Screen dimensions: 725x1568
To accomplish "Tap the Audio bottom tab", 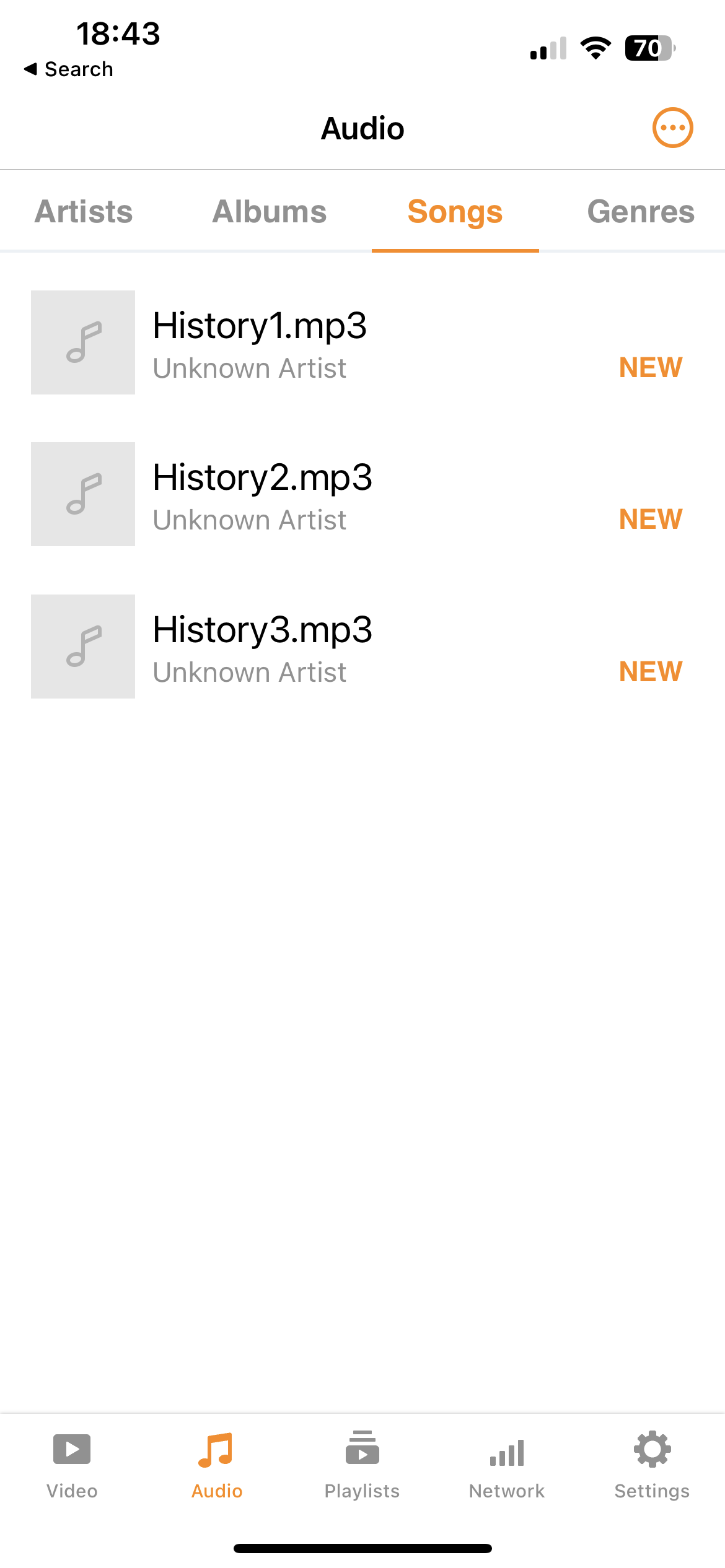I will [217, 1465].
